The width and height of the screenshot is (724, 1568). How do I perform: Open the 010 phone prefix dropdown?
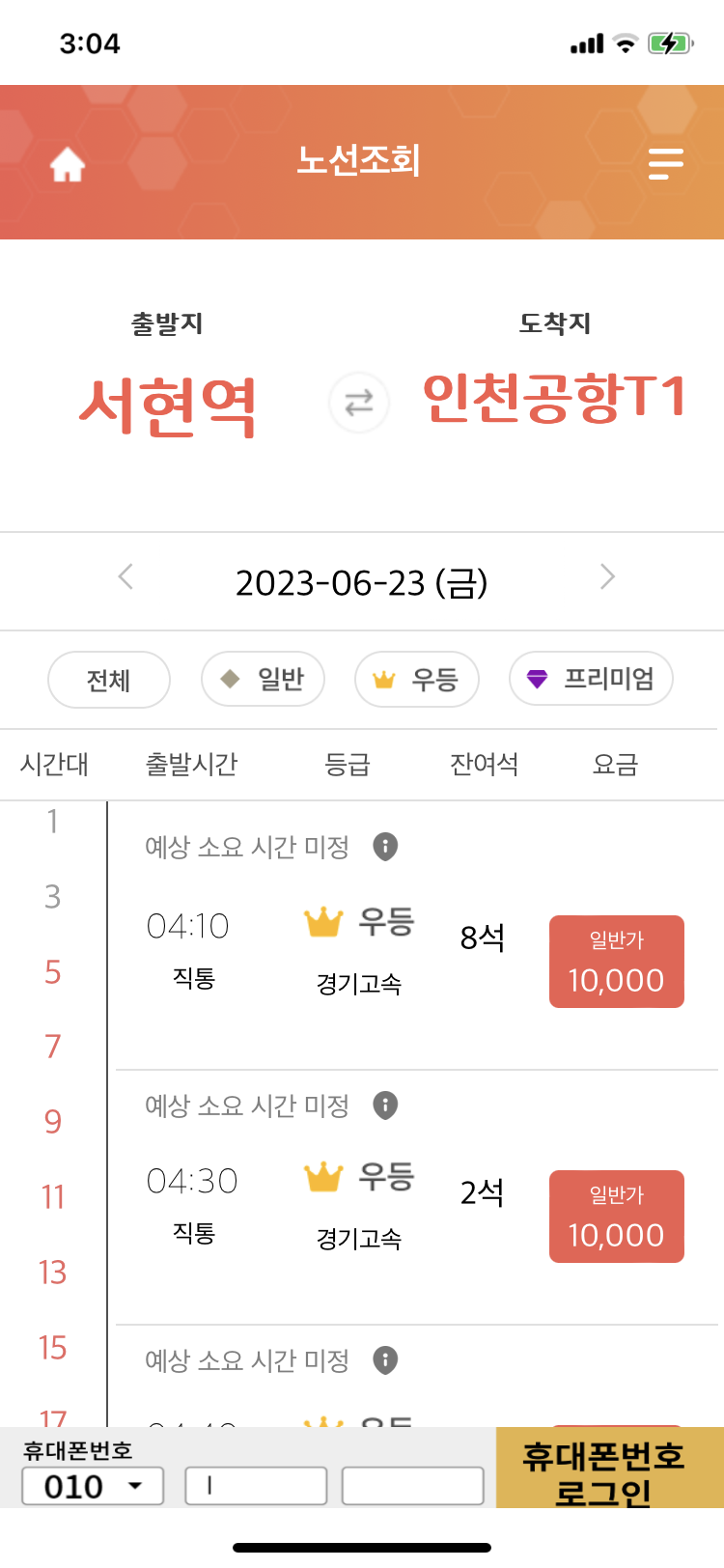(92, 1485)
